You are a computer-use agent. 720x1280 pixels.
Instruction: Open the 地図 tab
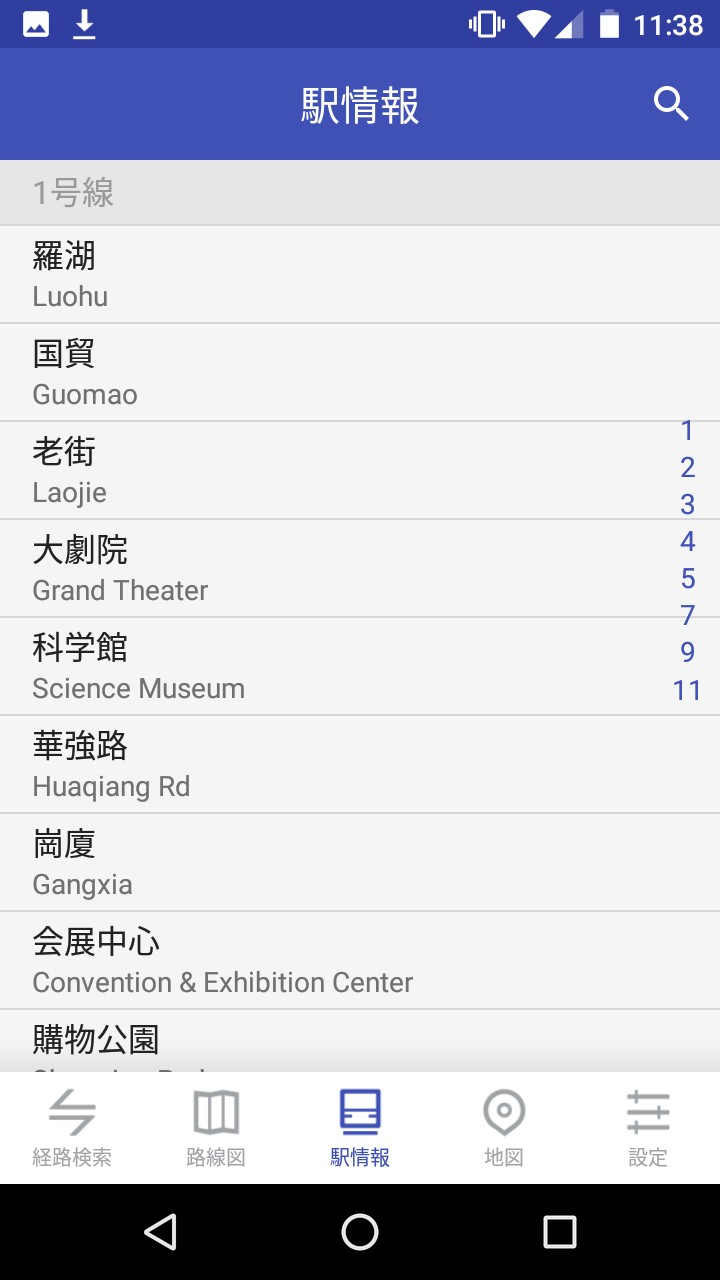[x=504, y=1128]
